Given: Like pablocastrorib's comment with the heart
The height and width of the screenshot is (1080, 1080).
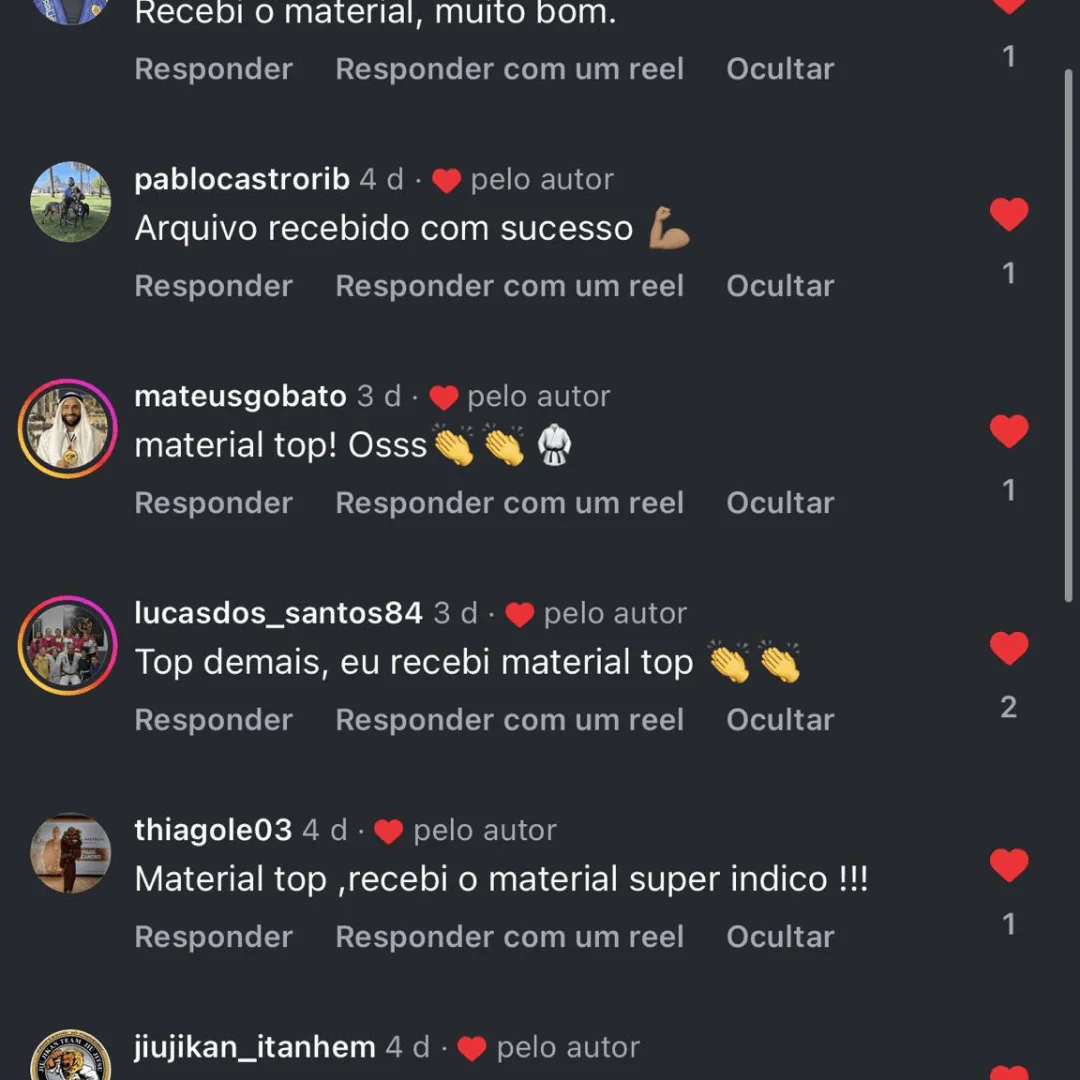Looking at the screenshot, I should [x=1008, y=215].
